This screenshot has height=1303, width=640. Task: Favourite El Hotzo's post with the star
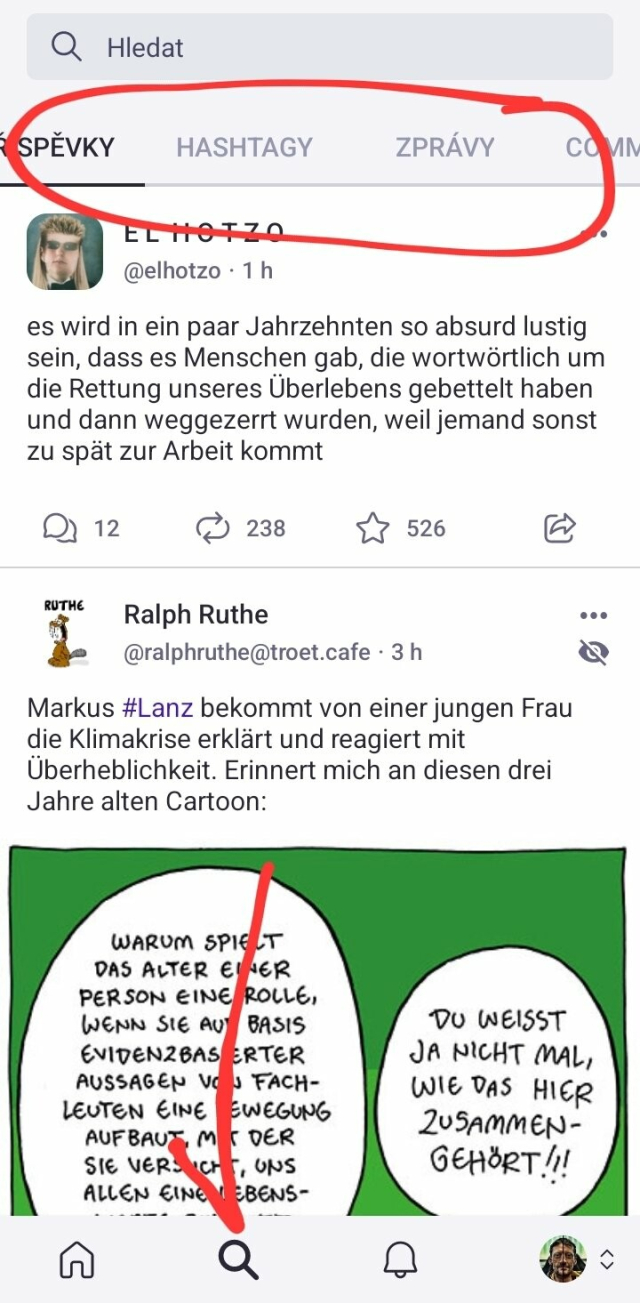tap(372, 528)
